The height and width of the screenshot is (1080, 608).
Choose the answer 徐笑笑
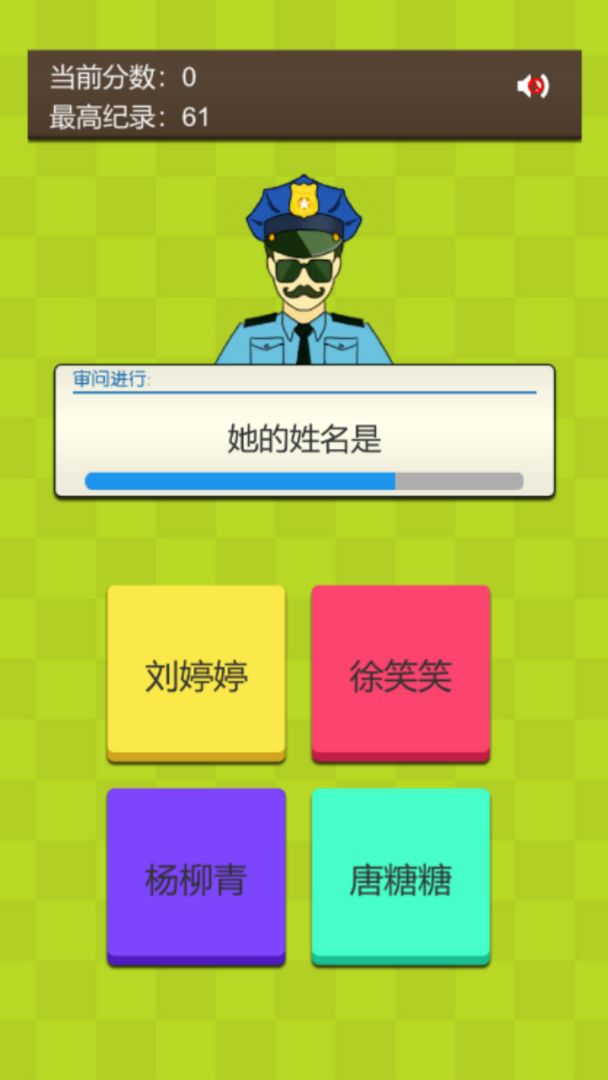tap(400, 673)
